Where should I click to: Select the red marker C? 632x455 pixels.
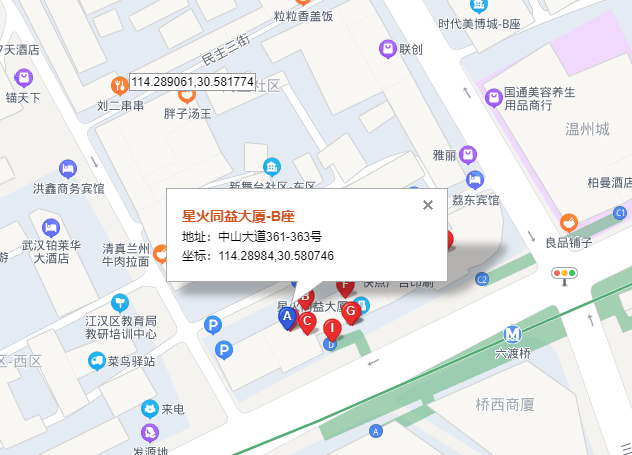tap(307, 321)
